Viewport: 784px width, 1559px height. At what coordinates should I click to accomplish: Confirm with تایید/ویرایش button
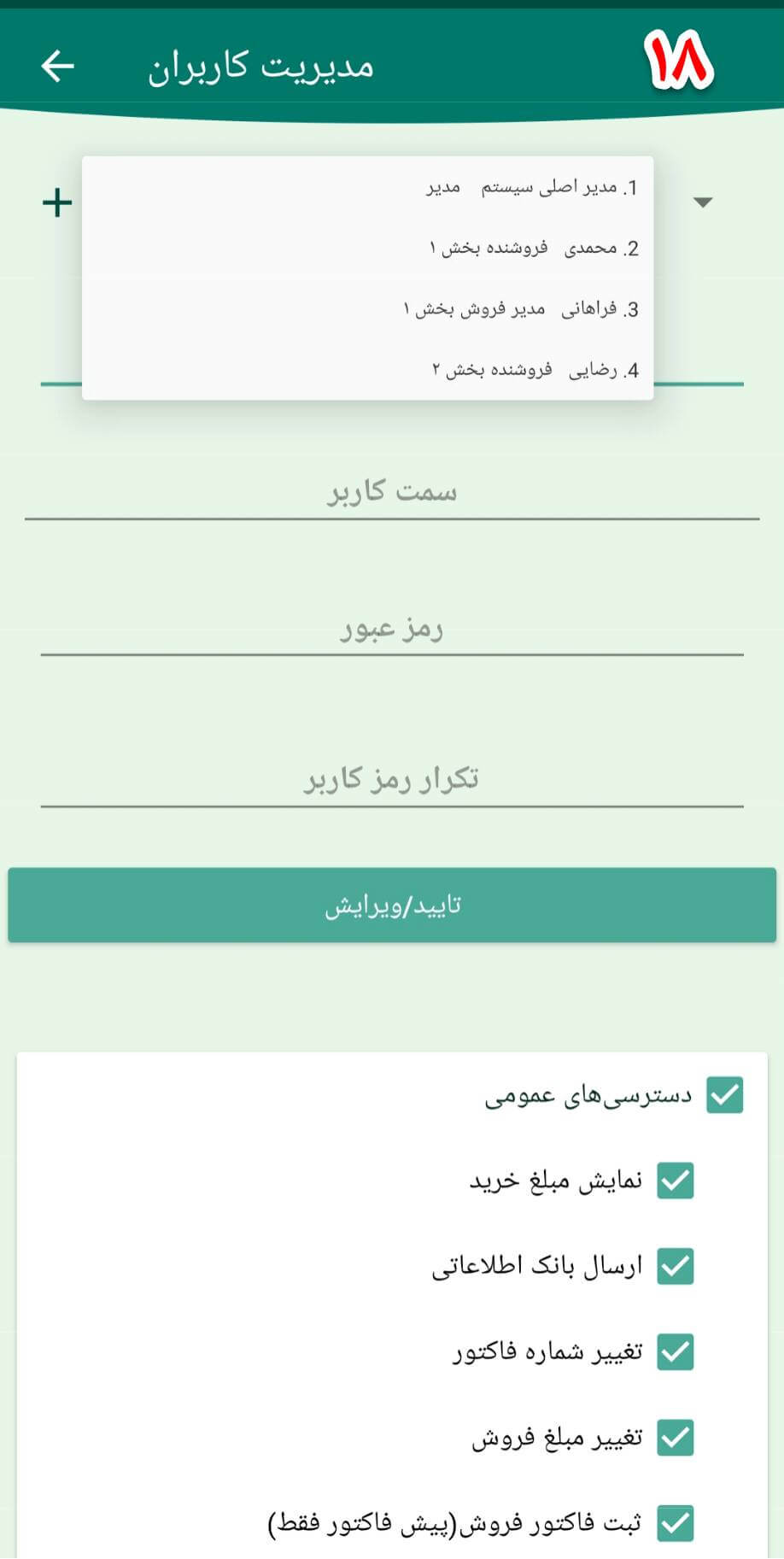(392, 906)
